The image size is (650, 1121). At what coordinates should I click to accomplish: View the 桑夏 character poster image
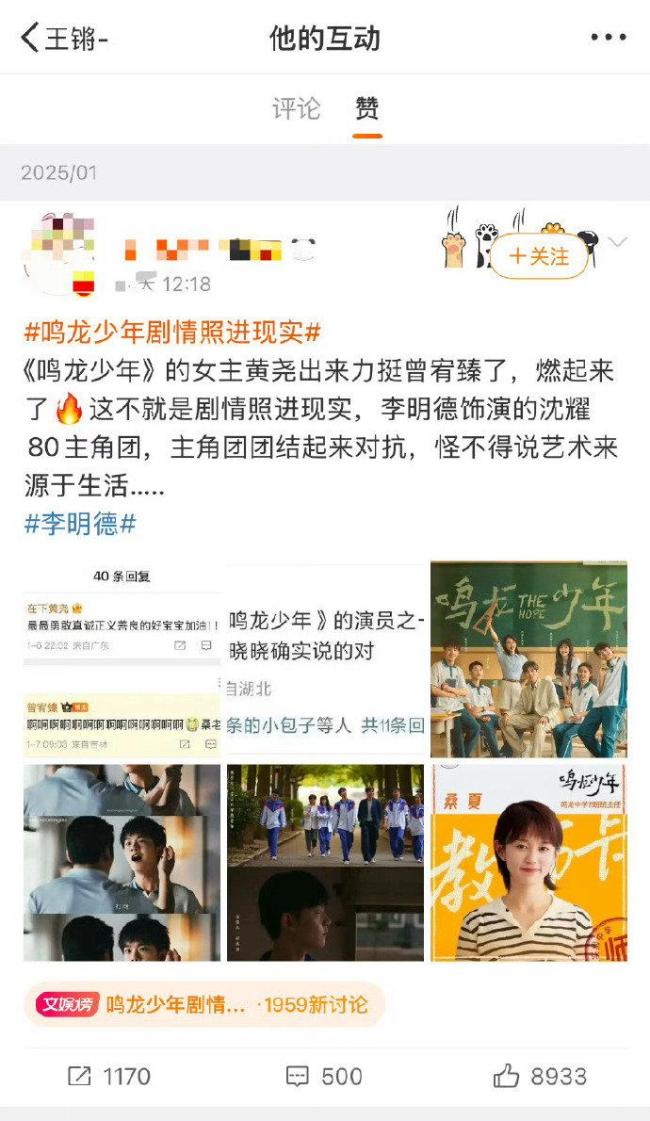pyautogui.click(x=529, y=863)
